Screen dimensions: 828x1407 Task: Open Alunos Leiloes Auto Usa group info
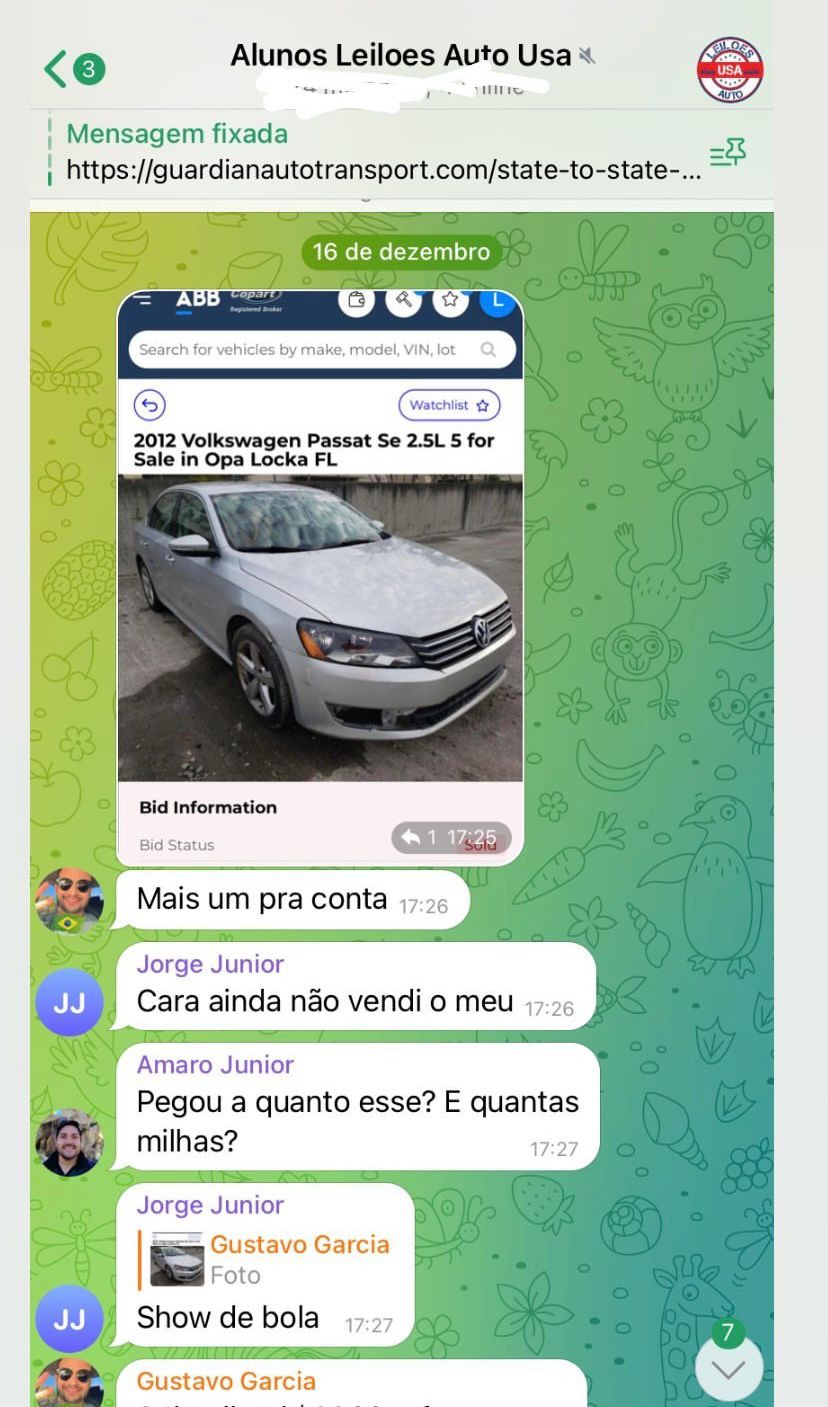(x=400, y=55)
